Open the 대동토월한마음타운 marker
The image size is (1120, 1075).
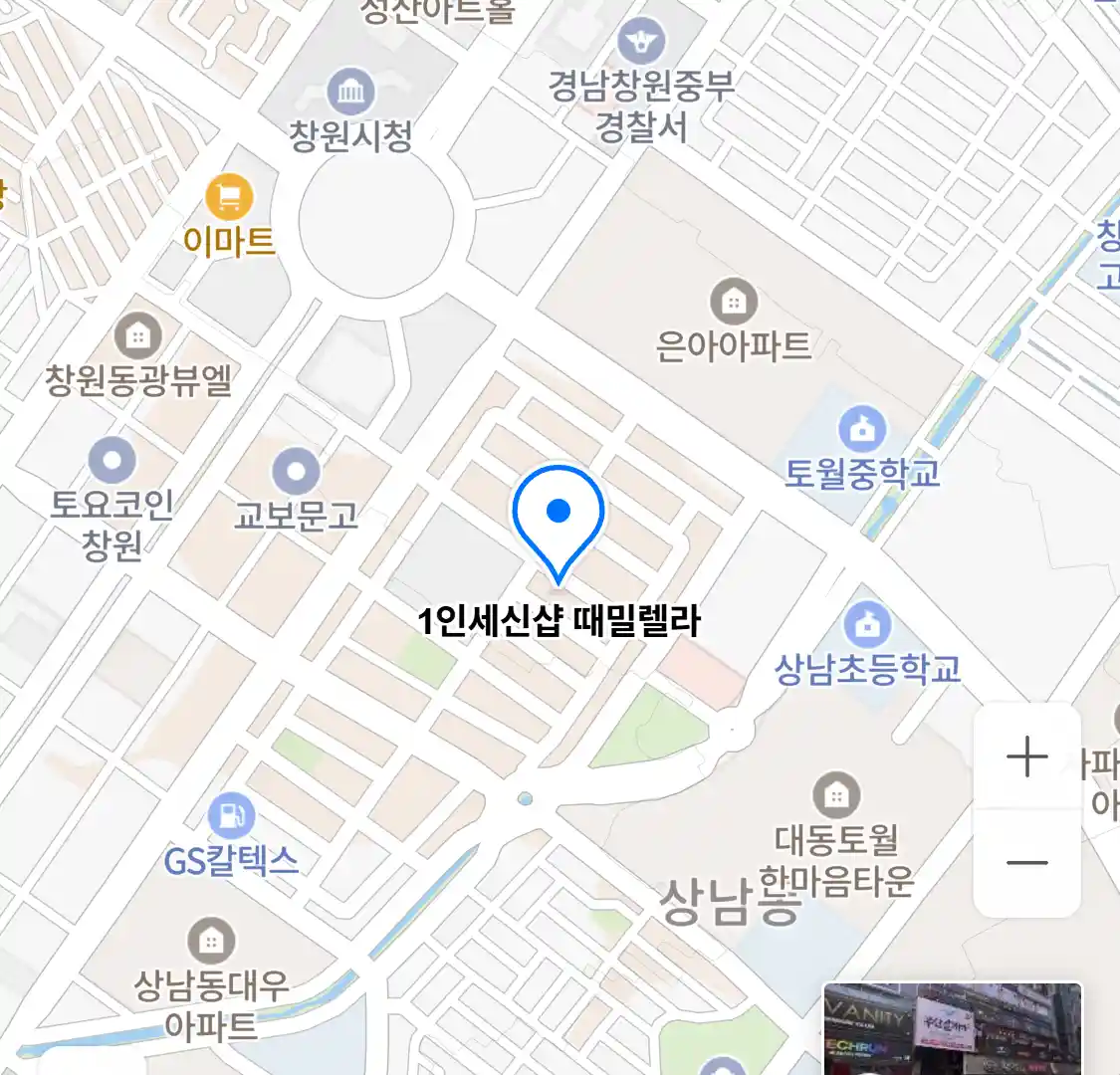pyautogui.click(x=836, y=796)
